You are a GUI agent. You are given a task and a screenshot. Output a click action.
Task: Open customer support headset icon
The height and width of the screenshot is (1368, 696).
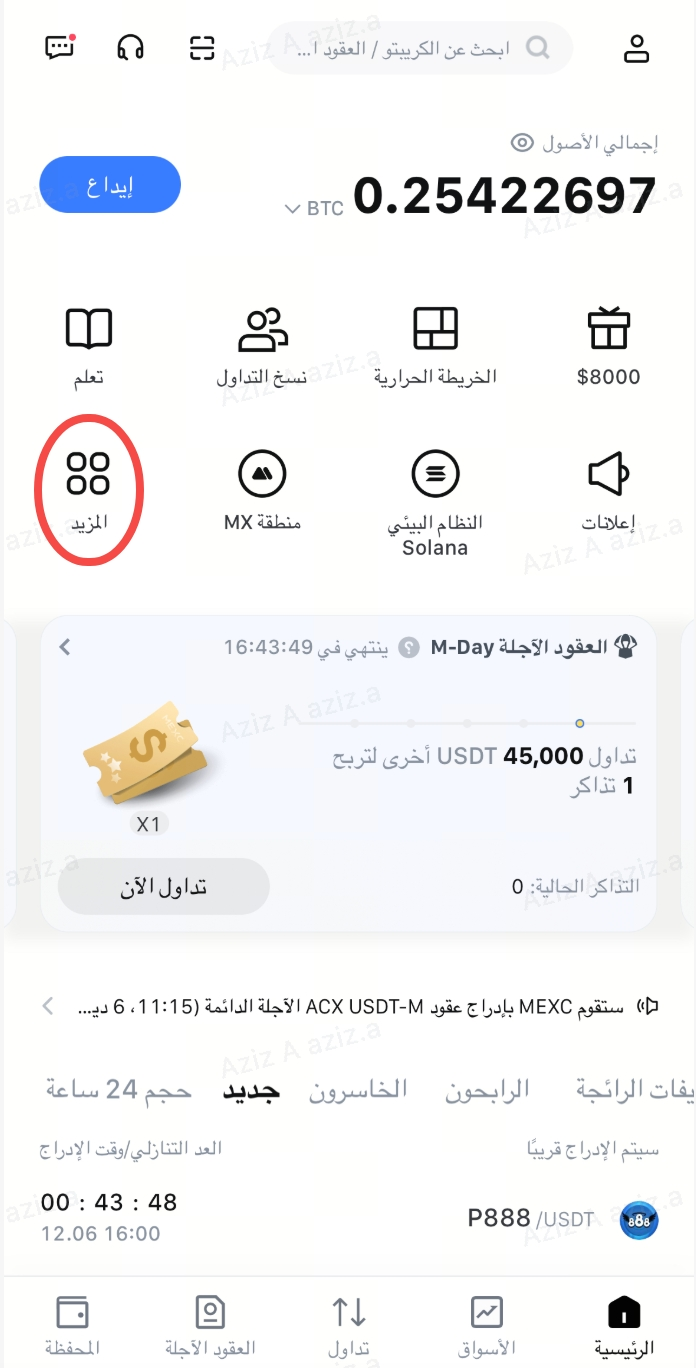tap(131, 48)
